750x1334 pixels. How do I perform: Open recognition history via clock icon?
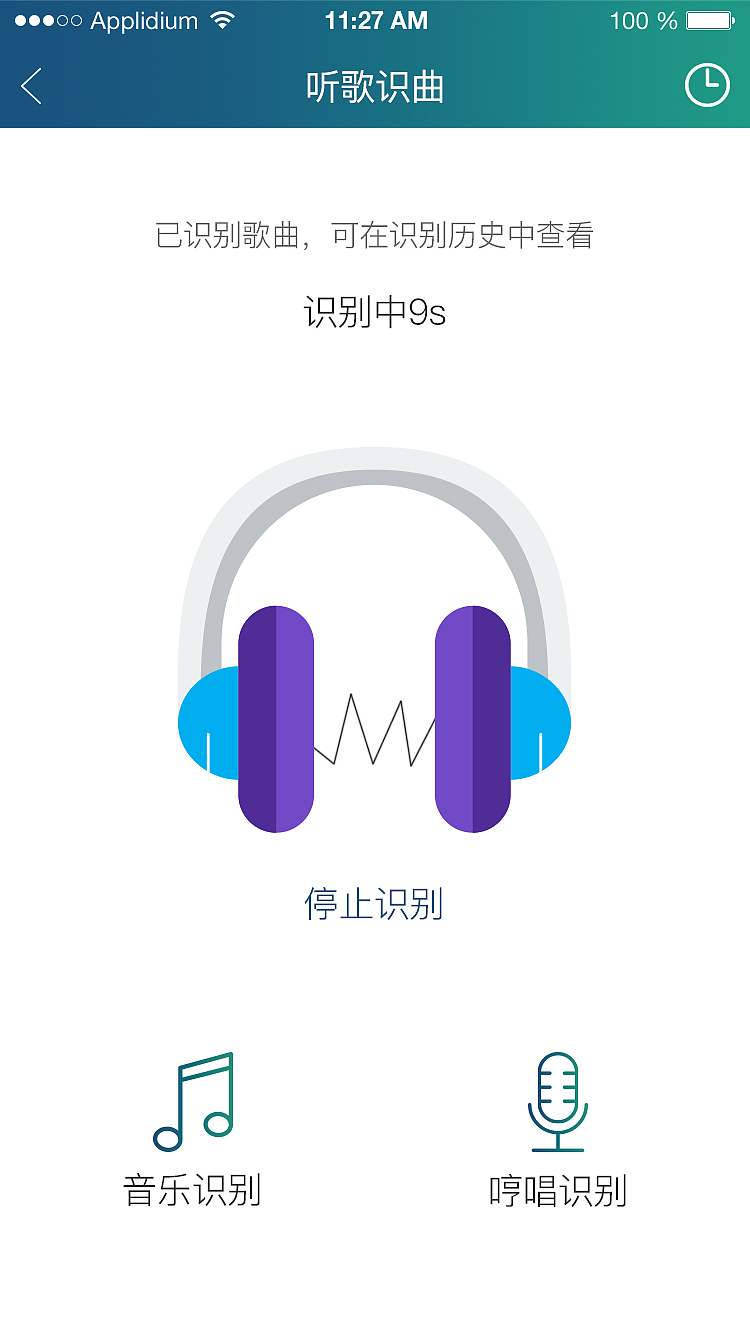point(706,86)
